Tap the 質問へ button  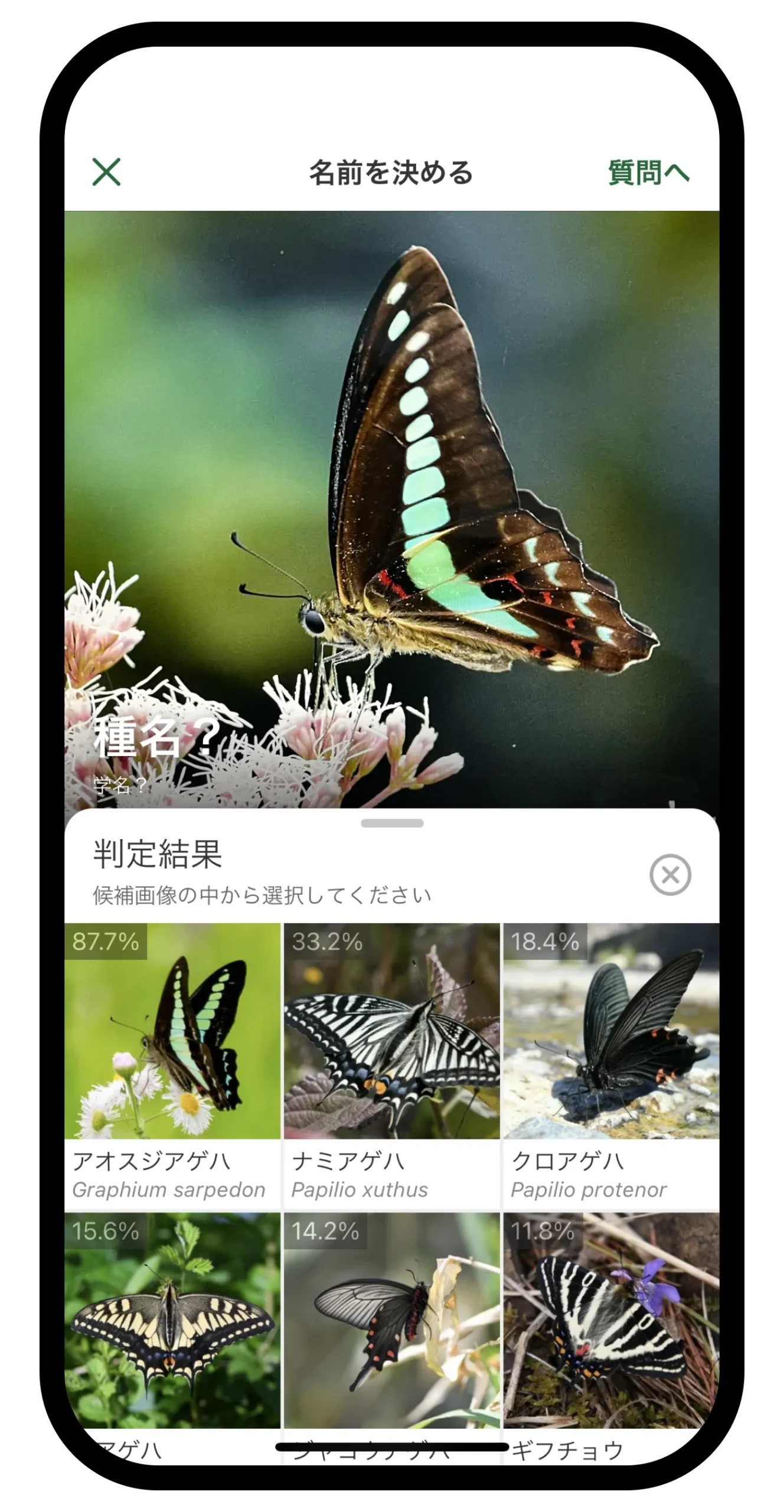(x=648, y=173)
